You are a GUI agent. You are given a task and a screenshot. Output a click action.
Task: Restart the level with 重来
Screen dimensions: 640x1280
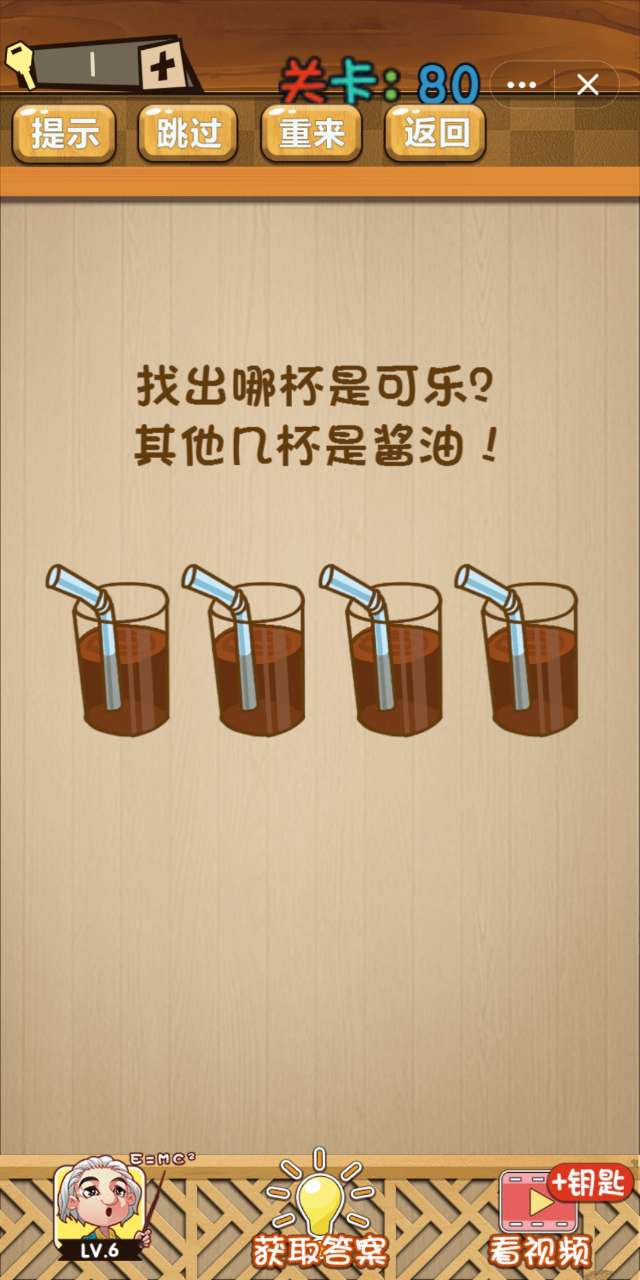311,133
